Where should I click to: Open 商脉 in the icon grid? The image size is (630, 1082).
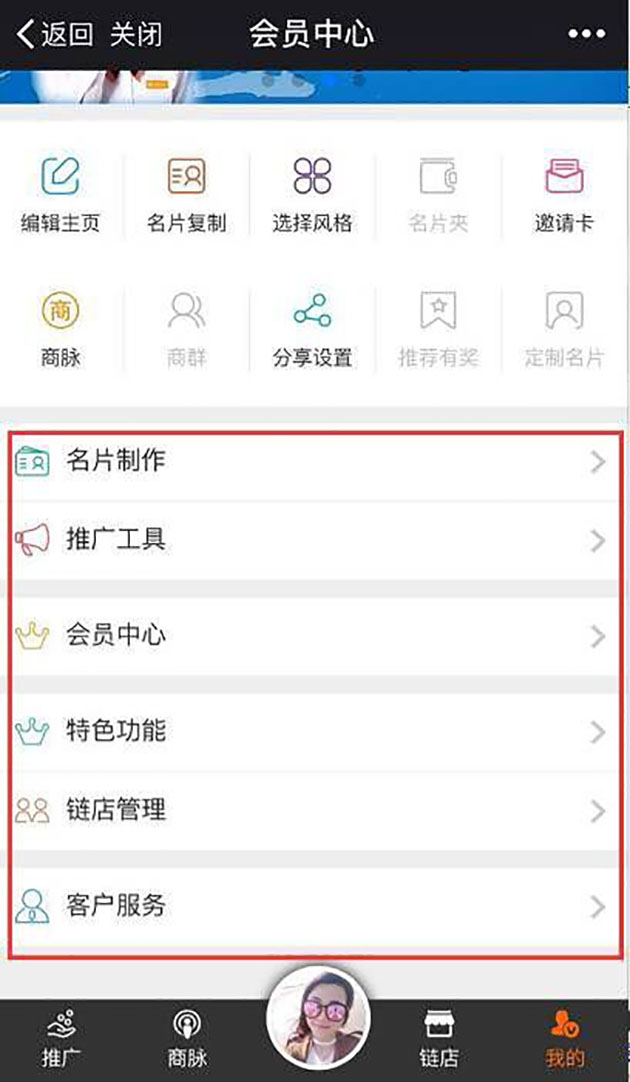pos(61,328)
